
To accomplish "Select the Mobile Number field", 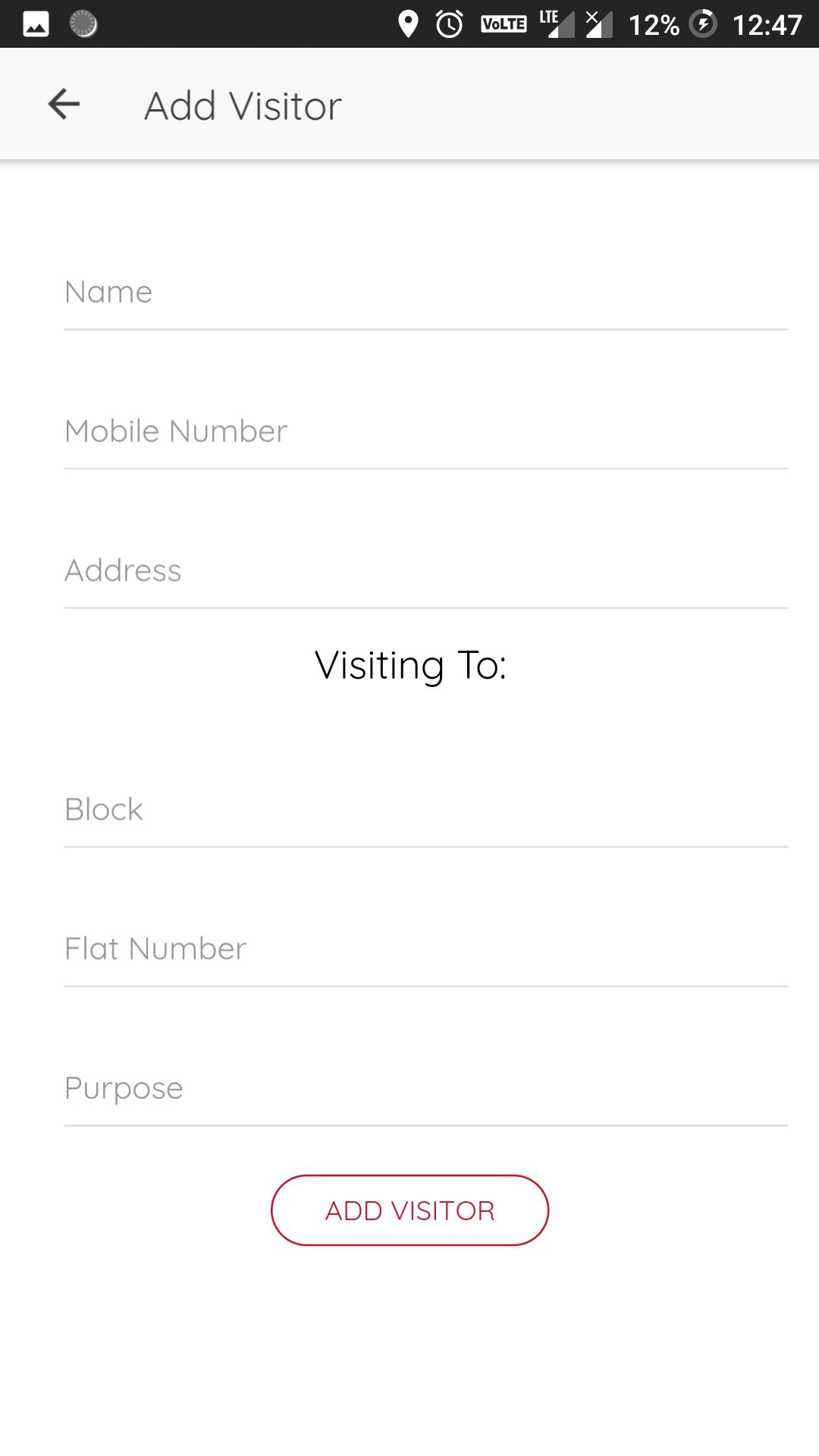I will pos(425,432).
